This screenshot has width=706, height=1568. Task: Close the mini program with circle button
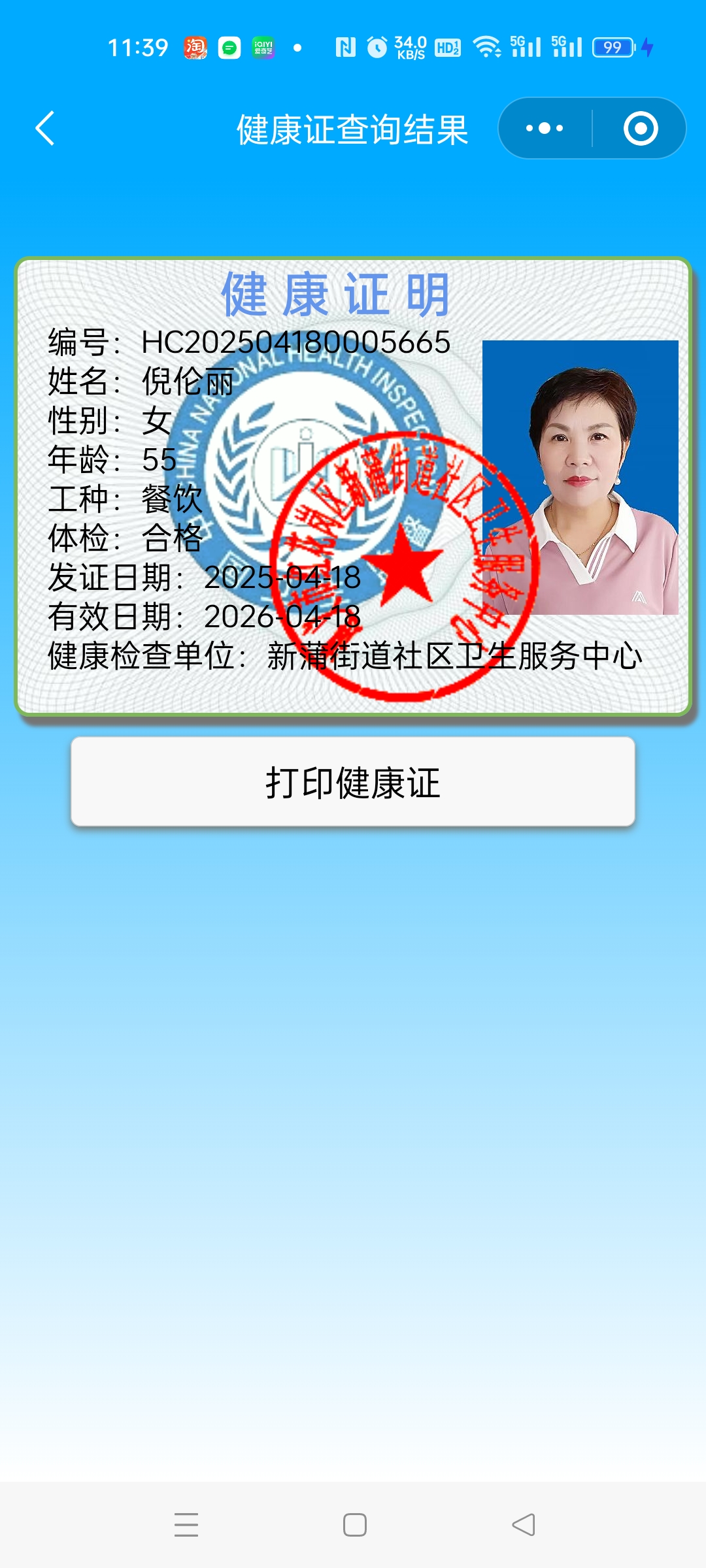coord(640,128)
